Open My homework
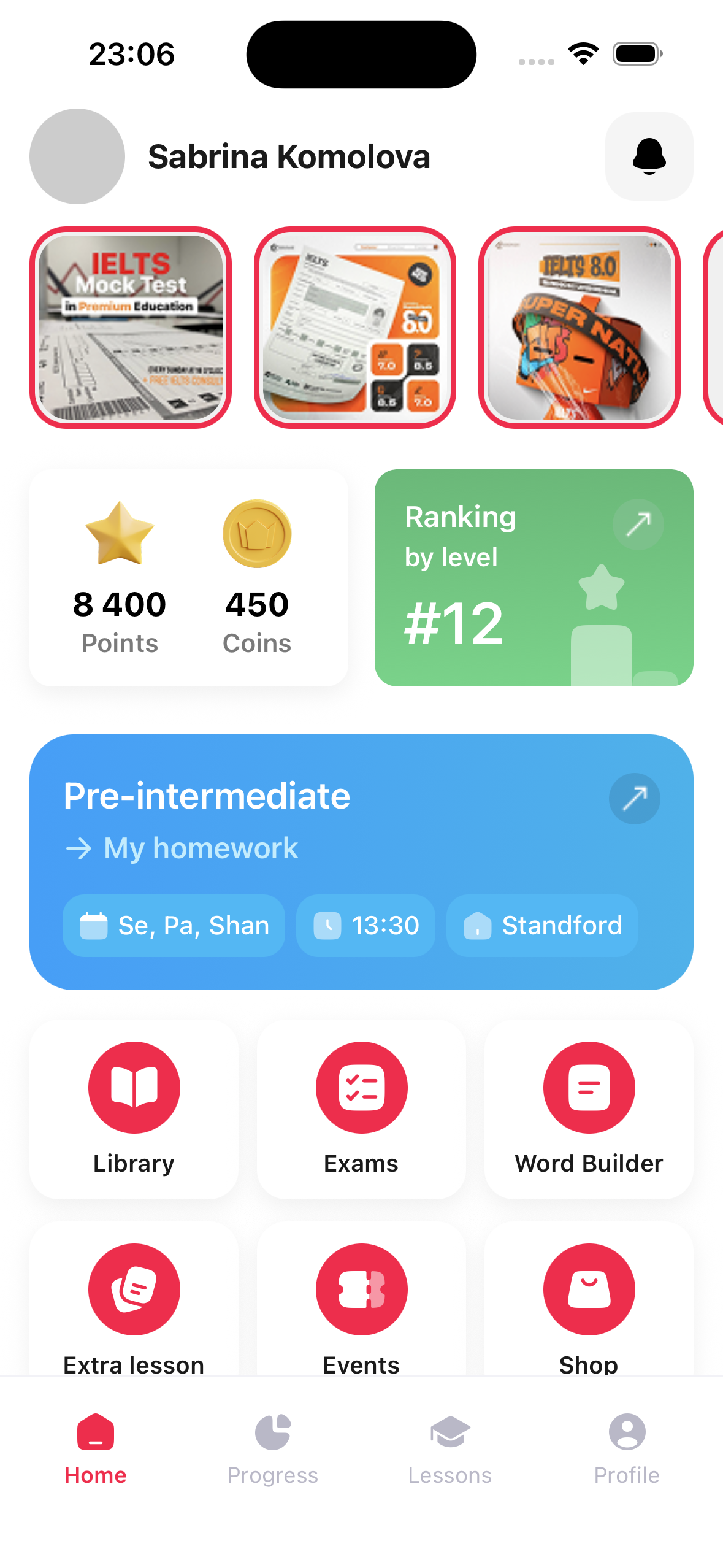The width and height of the screenshot is (723, 1568). [180, 848]
